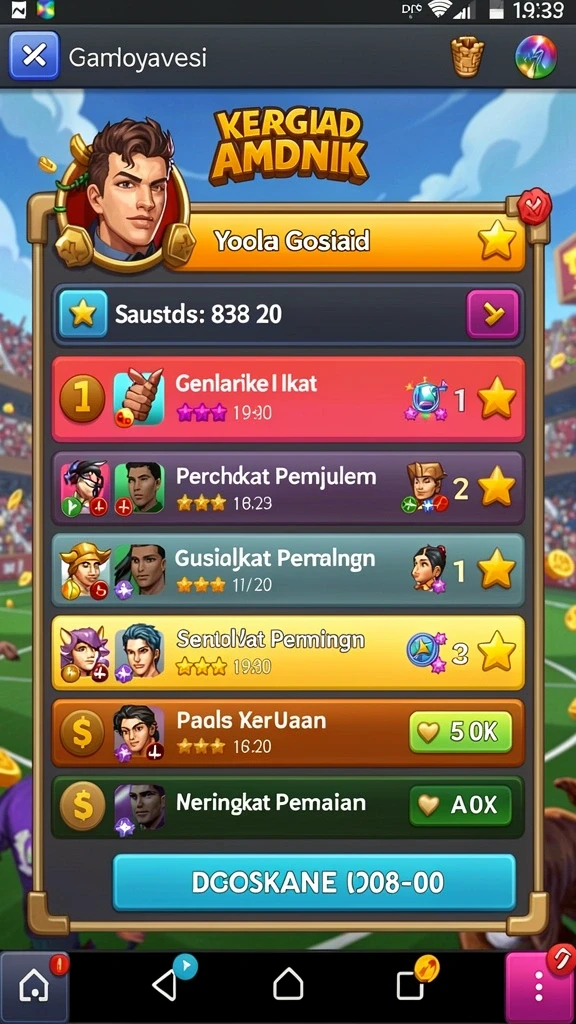Screen dimensions: 576x1024
Task: Select the Gusialkat Perralngn row
Action: (288, 570)
